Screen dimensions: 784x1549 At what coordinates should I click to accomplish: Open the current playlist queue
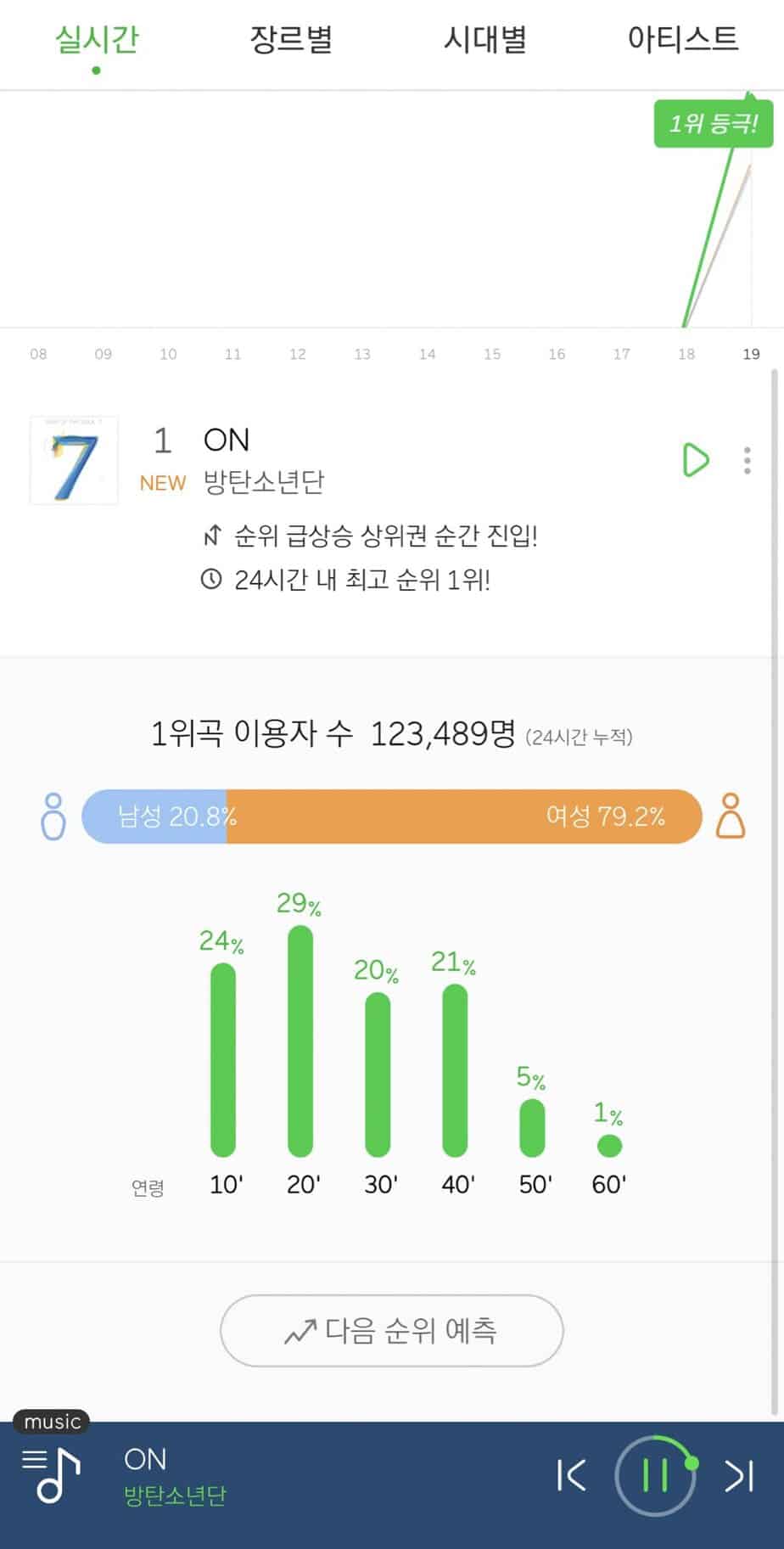click(x=51, y=1476)
